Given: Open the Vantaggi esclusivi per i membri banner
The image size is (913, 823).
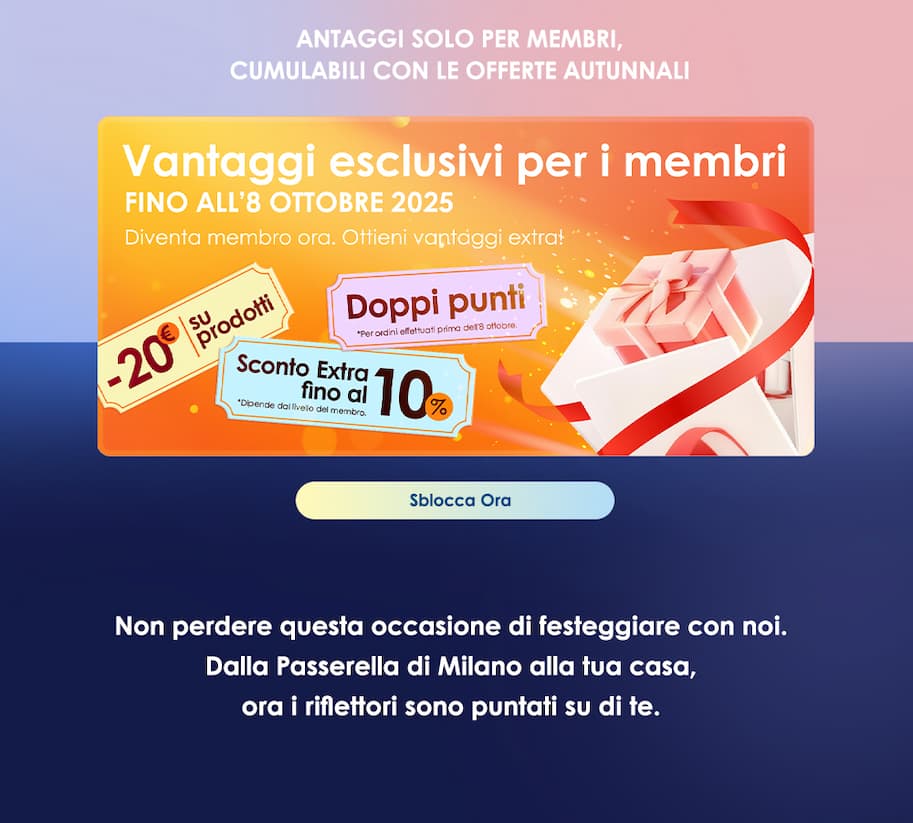Looking at the screenshot, I should [455, 286].
